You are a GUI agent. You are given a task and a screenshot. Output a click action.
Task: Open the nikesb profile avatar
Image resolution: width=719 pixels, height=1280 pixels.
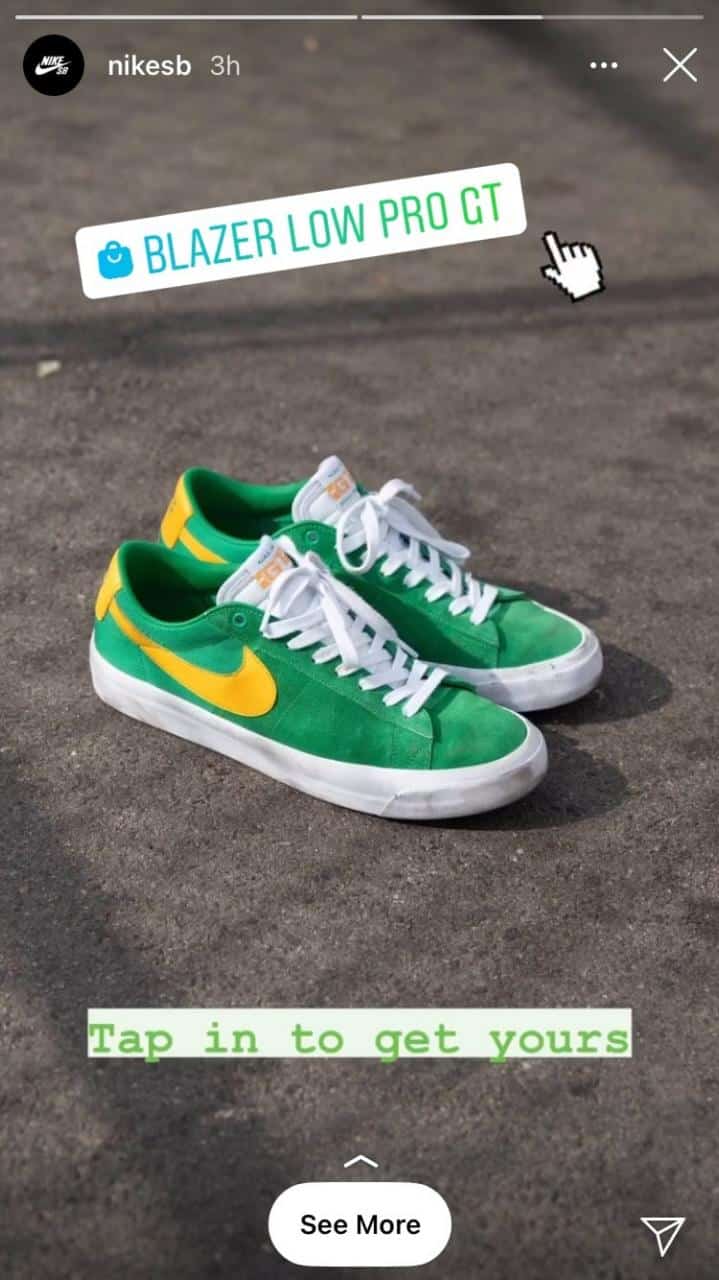pos(53,66)
